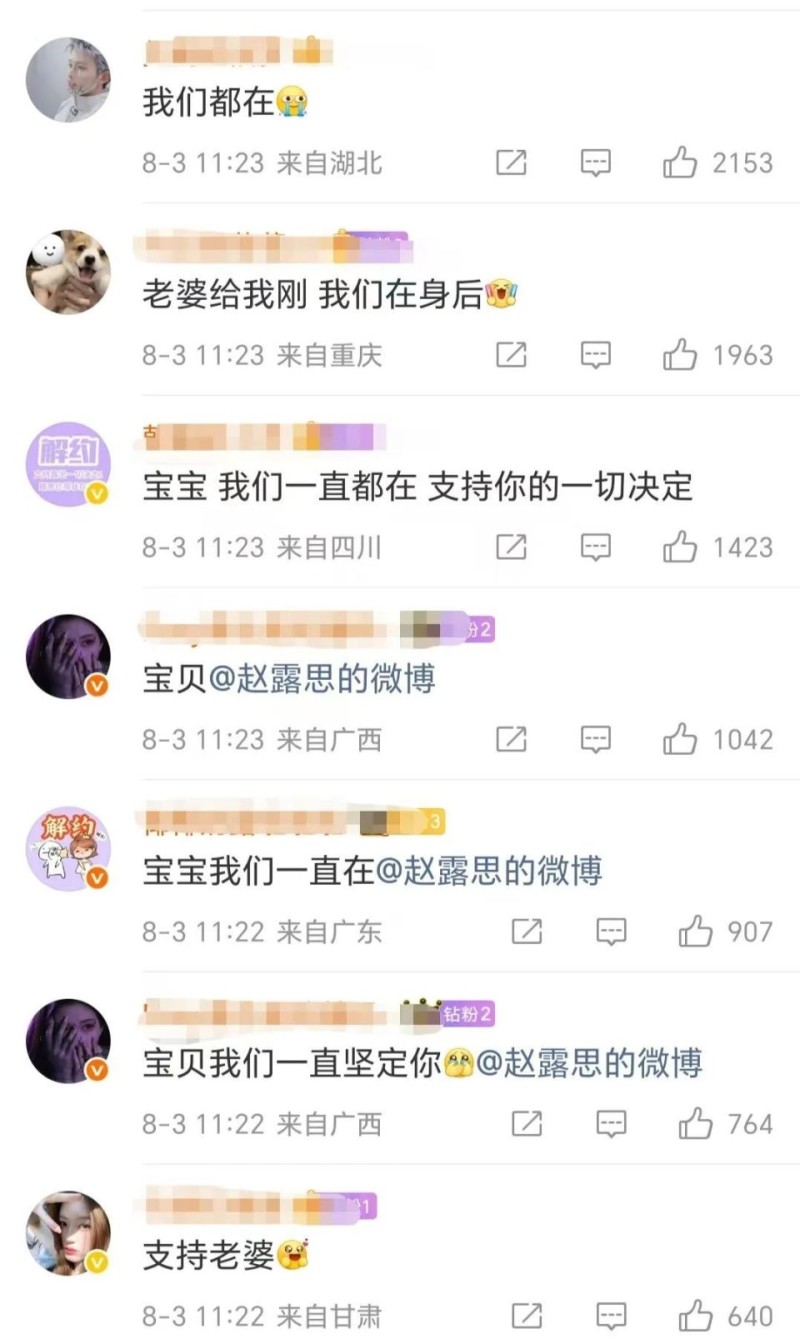This screenshot has width=800, height=1339.
Task: View profile of the "我们都在" commenter's avatar
Action: coord(68,80)
